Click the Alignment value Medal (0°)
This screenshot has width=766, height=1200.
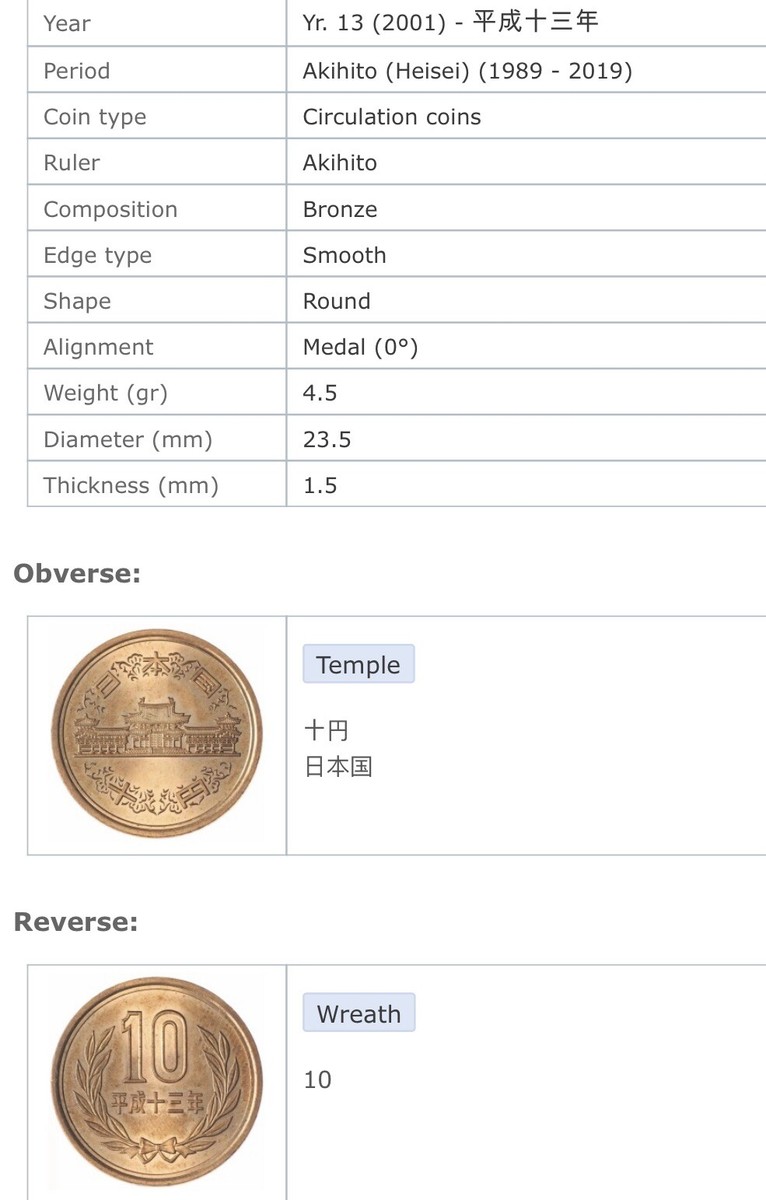(362, 347)
